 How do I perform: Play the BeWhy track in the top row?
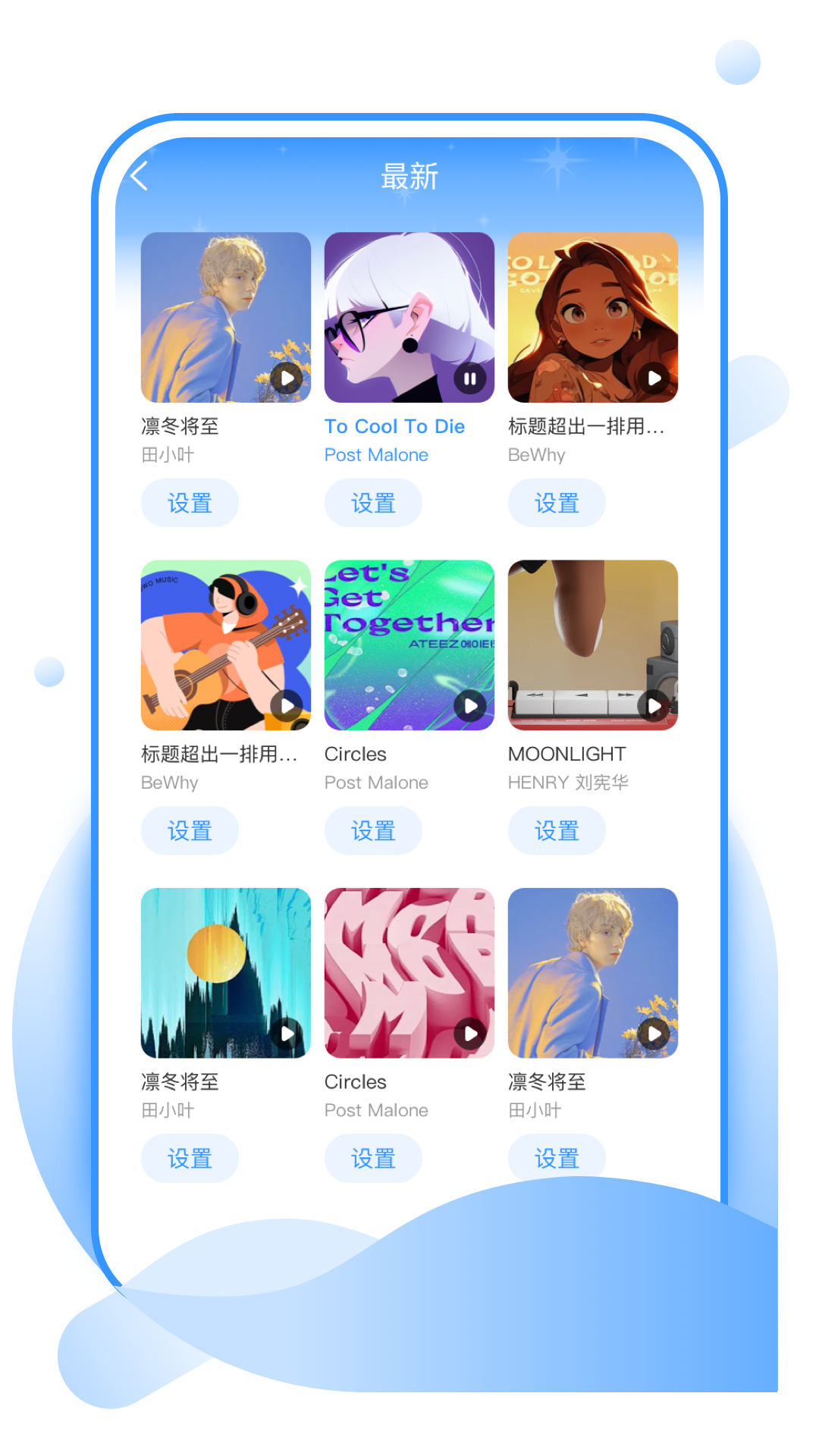click(653, 377)
